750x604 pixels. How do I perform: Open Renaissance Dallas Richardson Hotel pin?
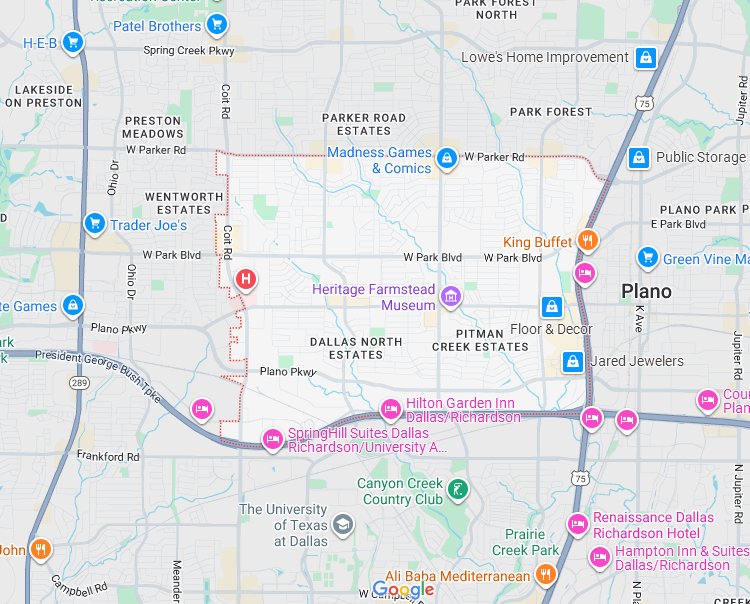[x=577, y=525]
